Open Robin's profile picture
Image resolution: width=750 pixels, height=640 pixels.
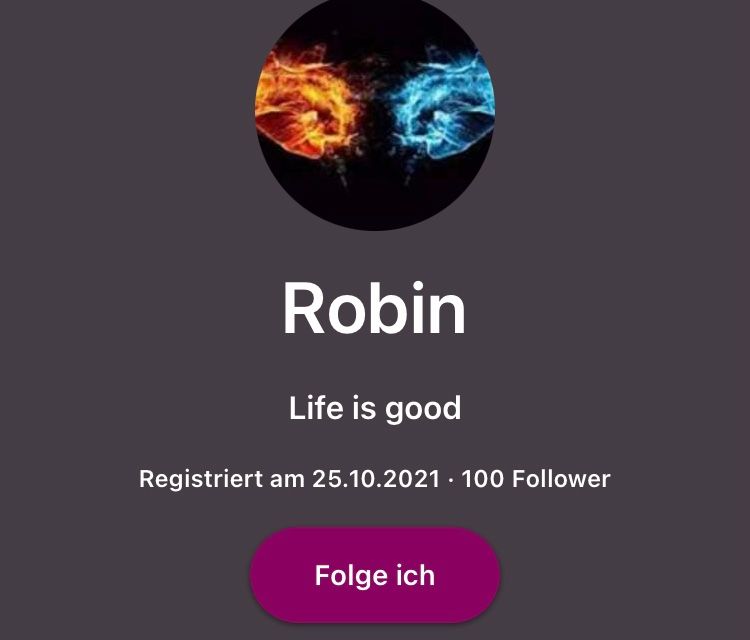(375, 112)
